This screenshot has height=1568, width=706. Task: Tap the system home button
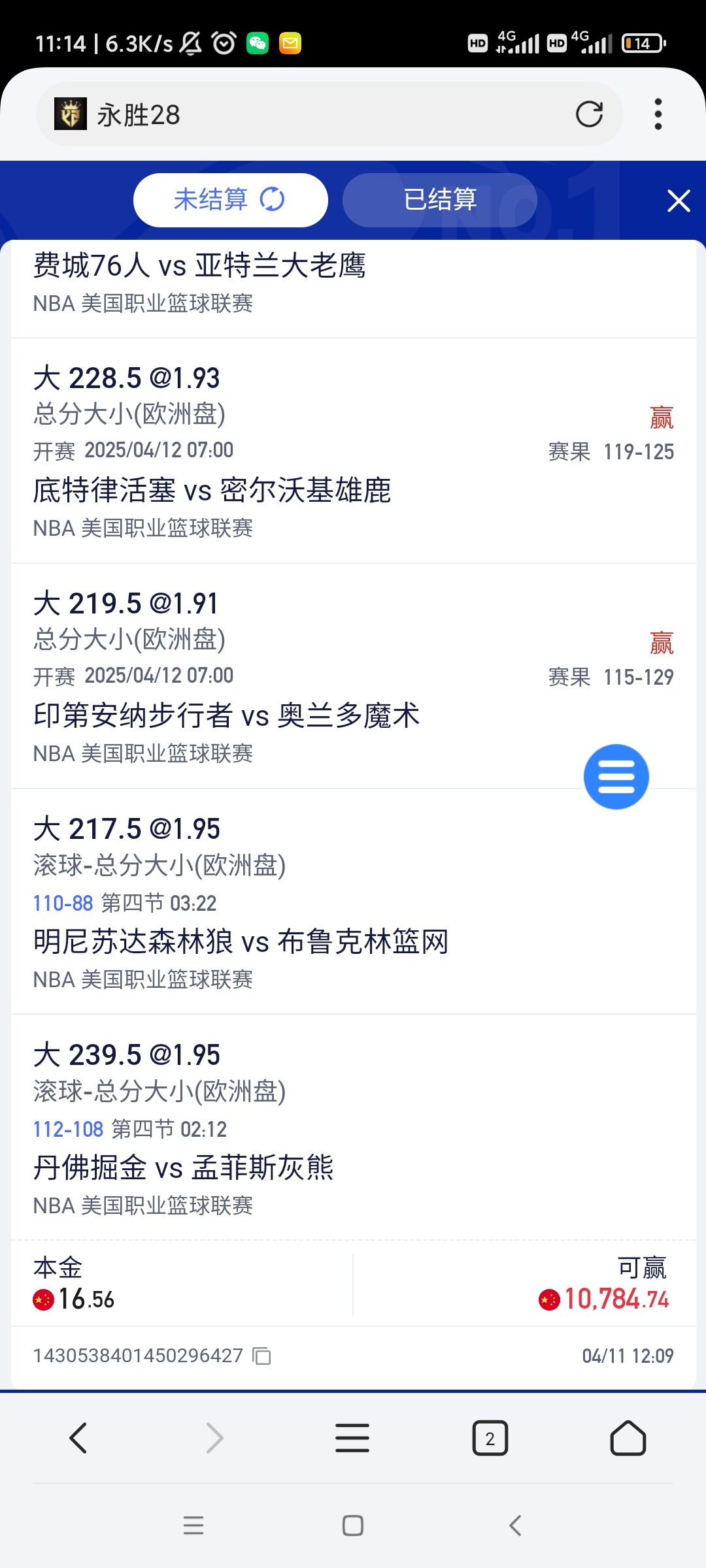coord(352,1526)
